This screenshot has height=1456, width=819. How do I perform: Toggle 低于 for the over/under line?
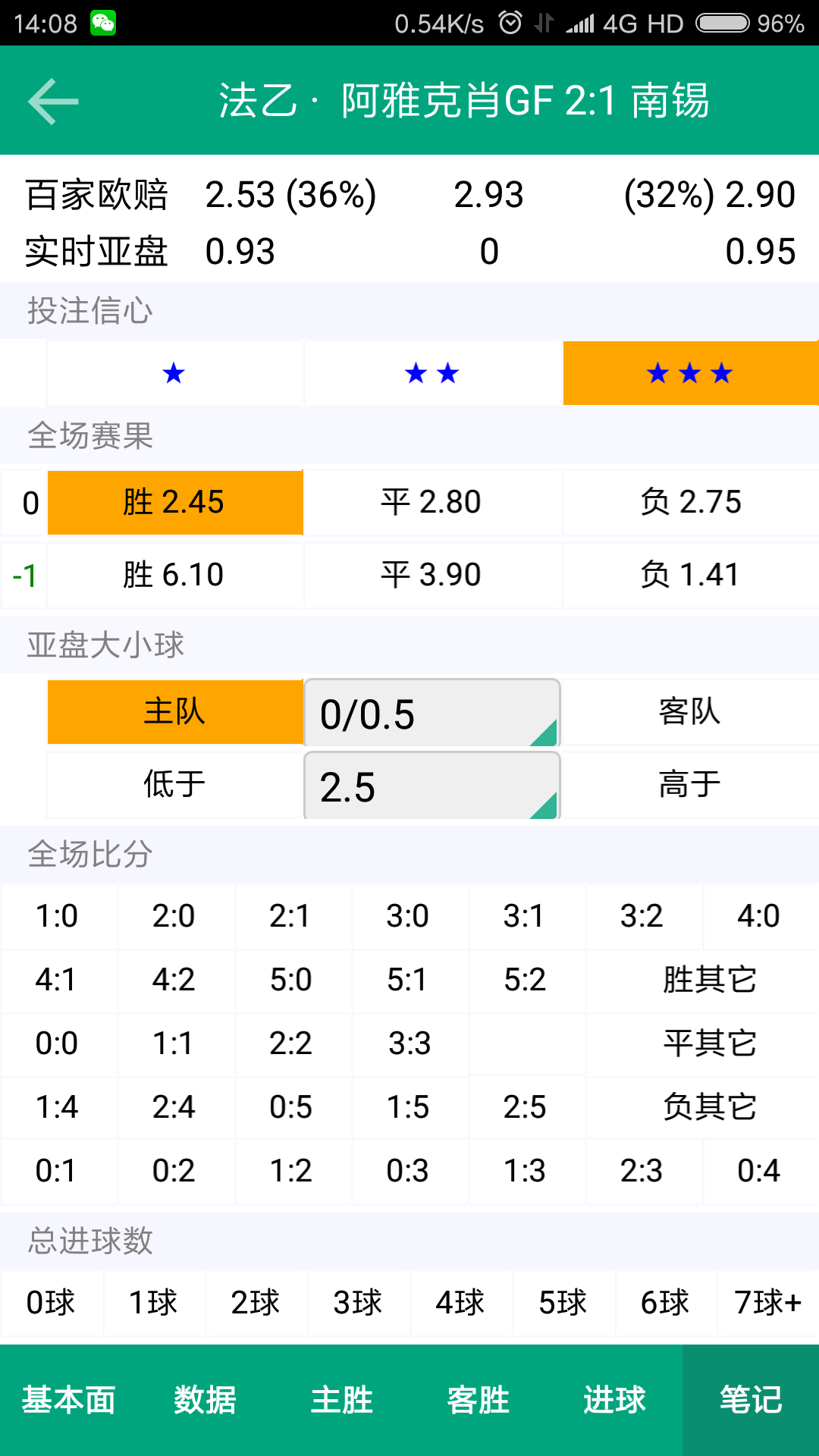point(174,785)
